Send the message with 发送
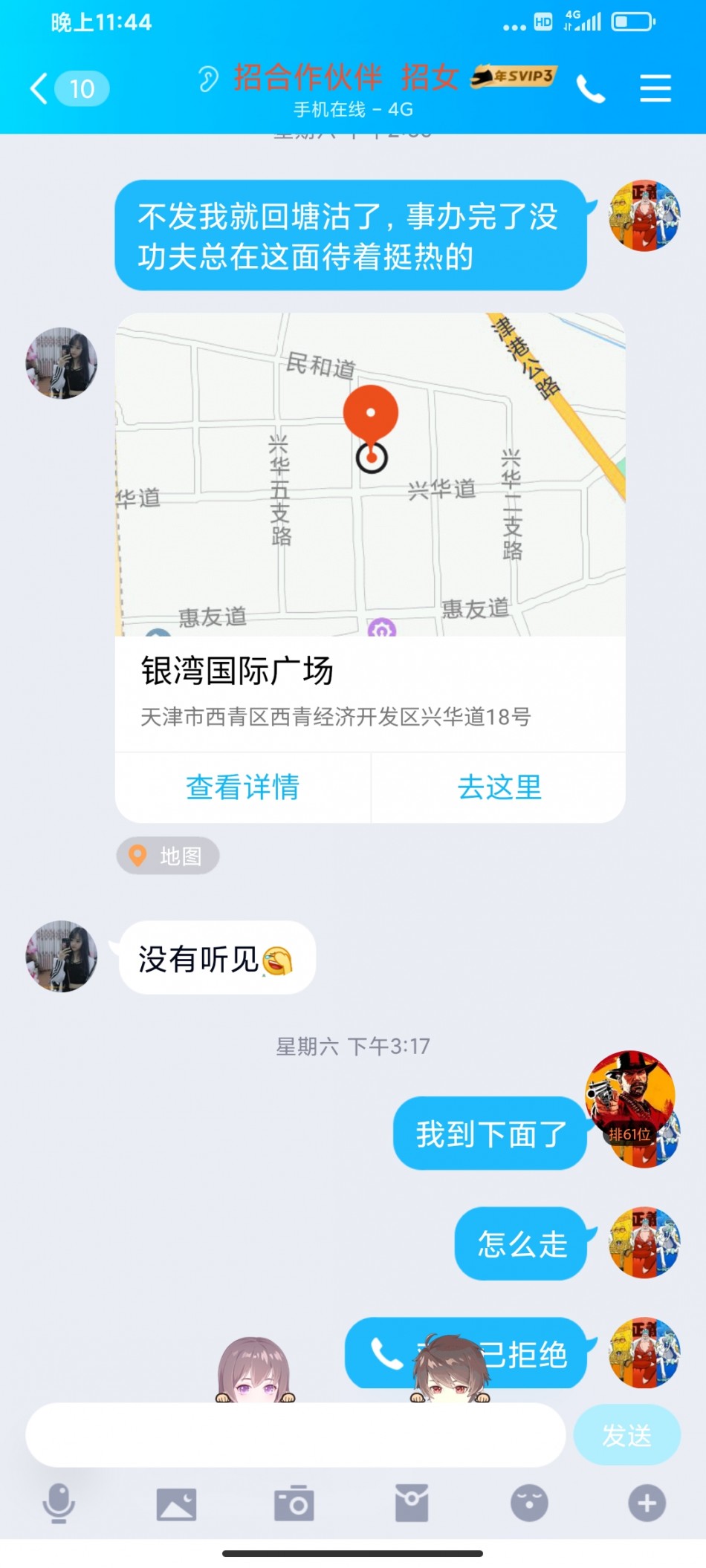 (626, 1435)
